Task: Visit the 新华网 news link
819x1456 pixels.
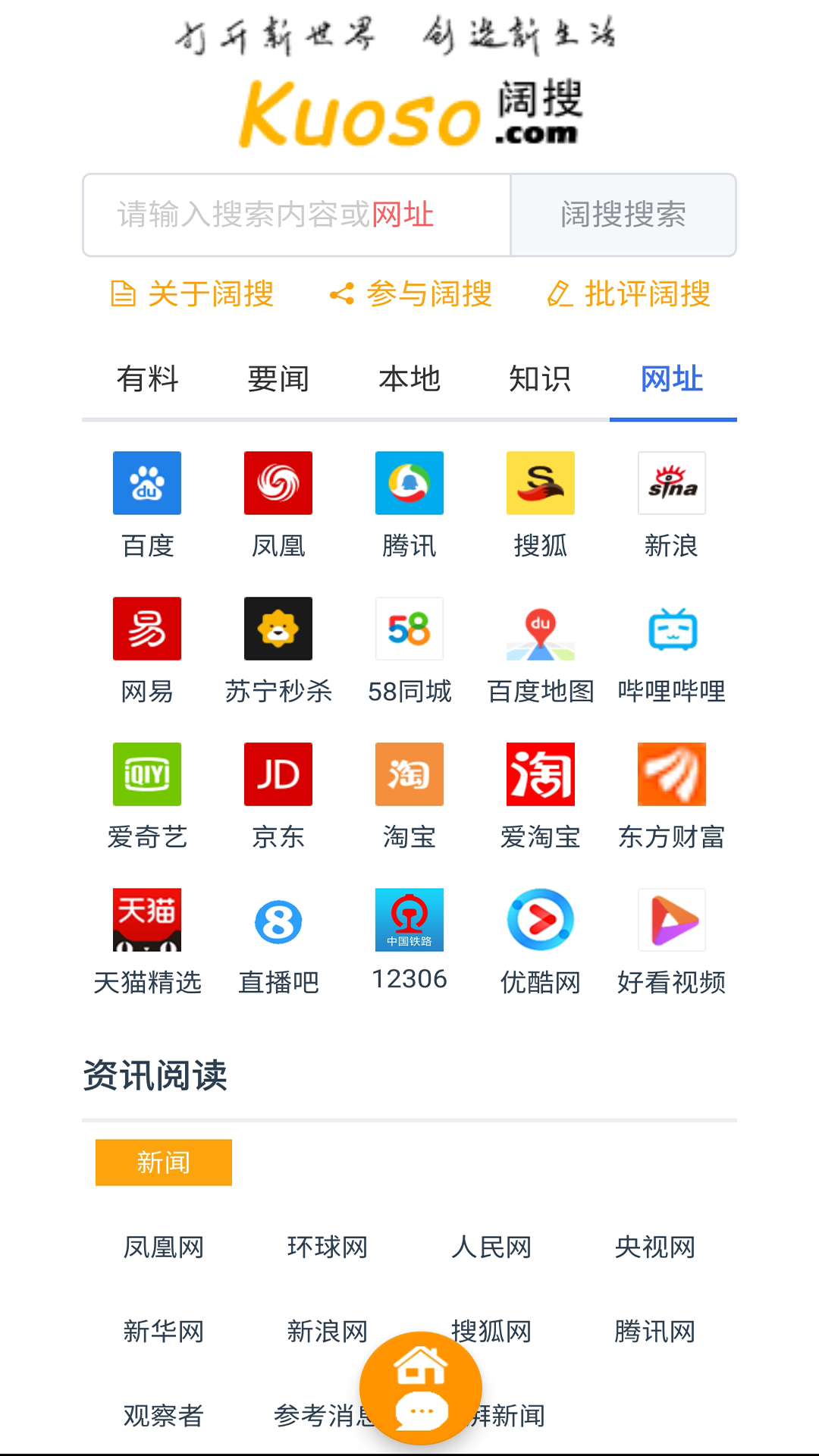Action: point(164,1332)
